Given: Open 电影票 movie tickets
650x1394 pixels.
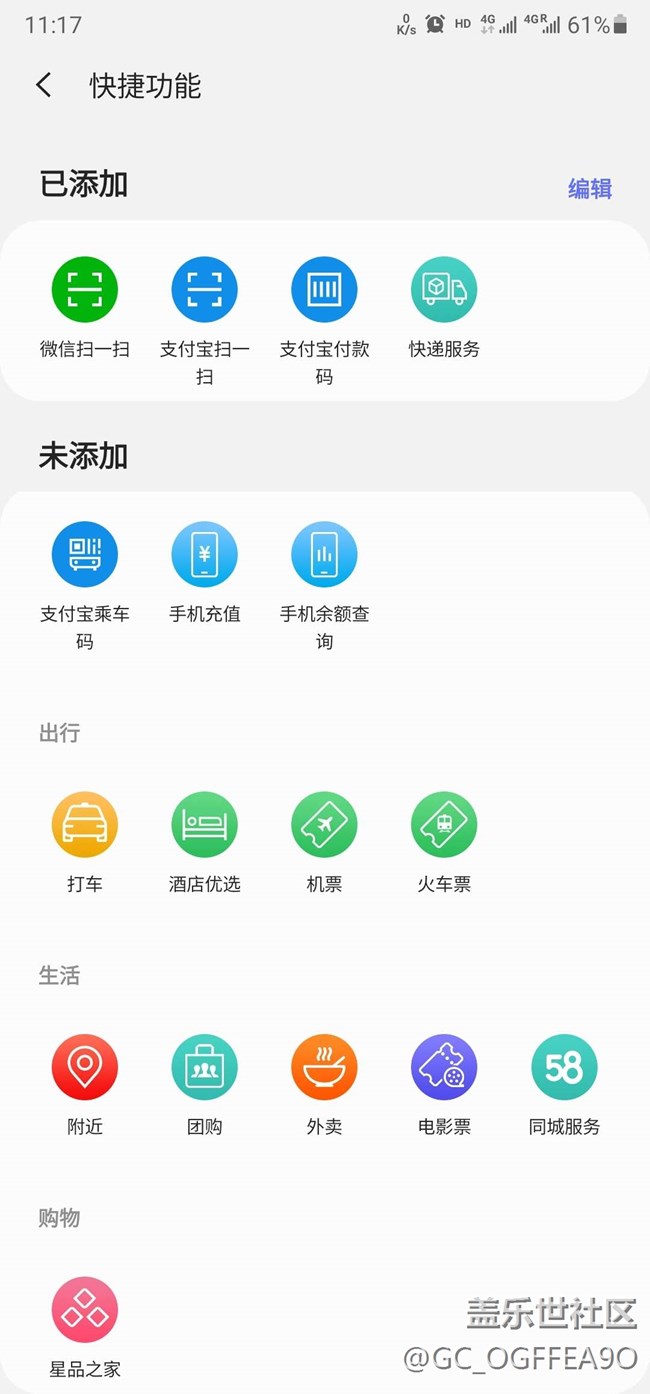Looking at the screenshot, I should coord(444,1067).
